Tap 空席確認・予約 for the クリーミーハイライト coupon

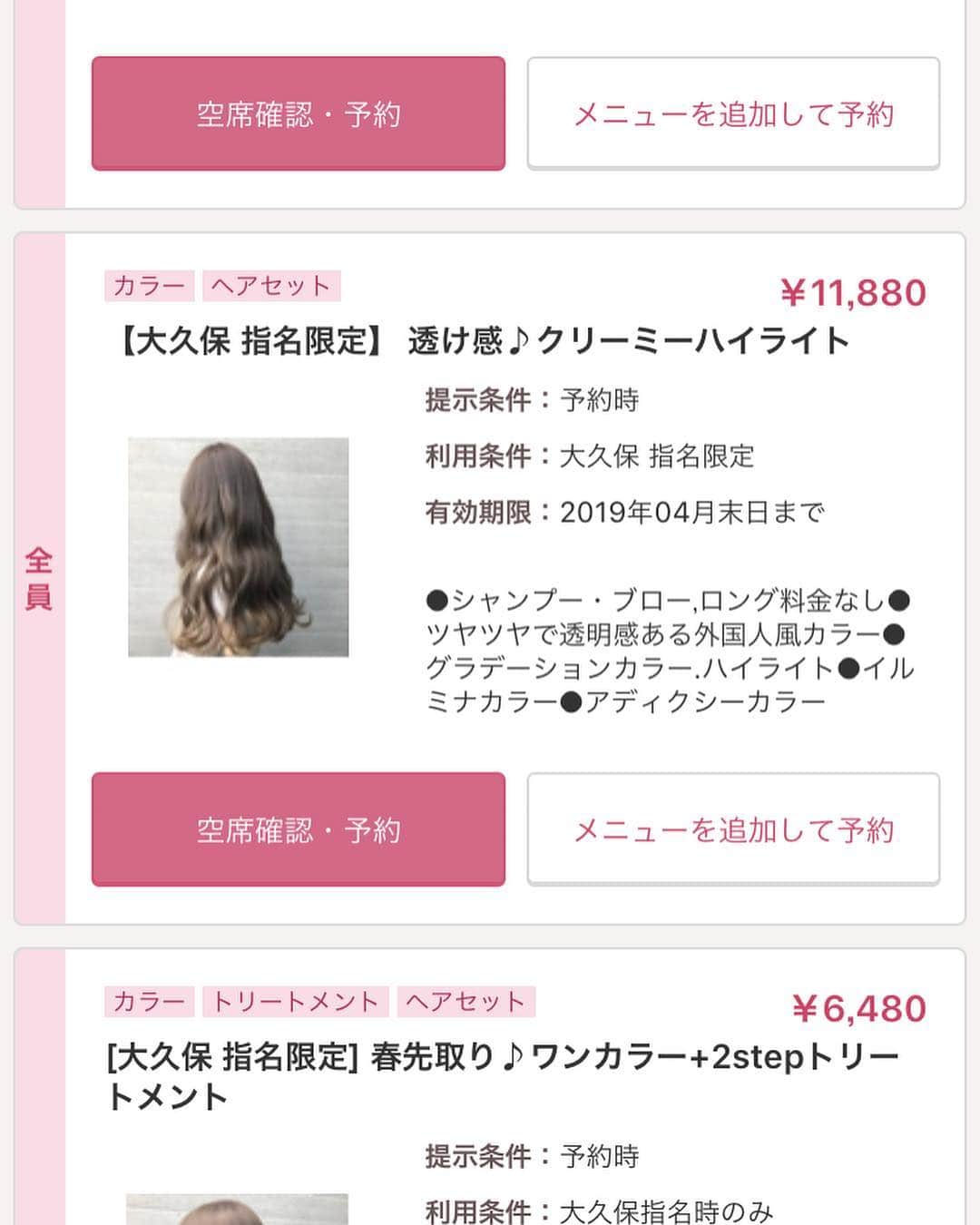pos(298,828)
